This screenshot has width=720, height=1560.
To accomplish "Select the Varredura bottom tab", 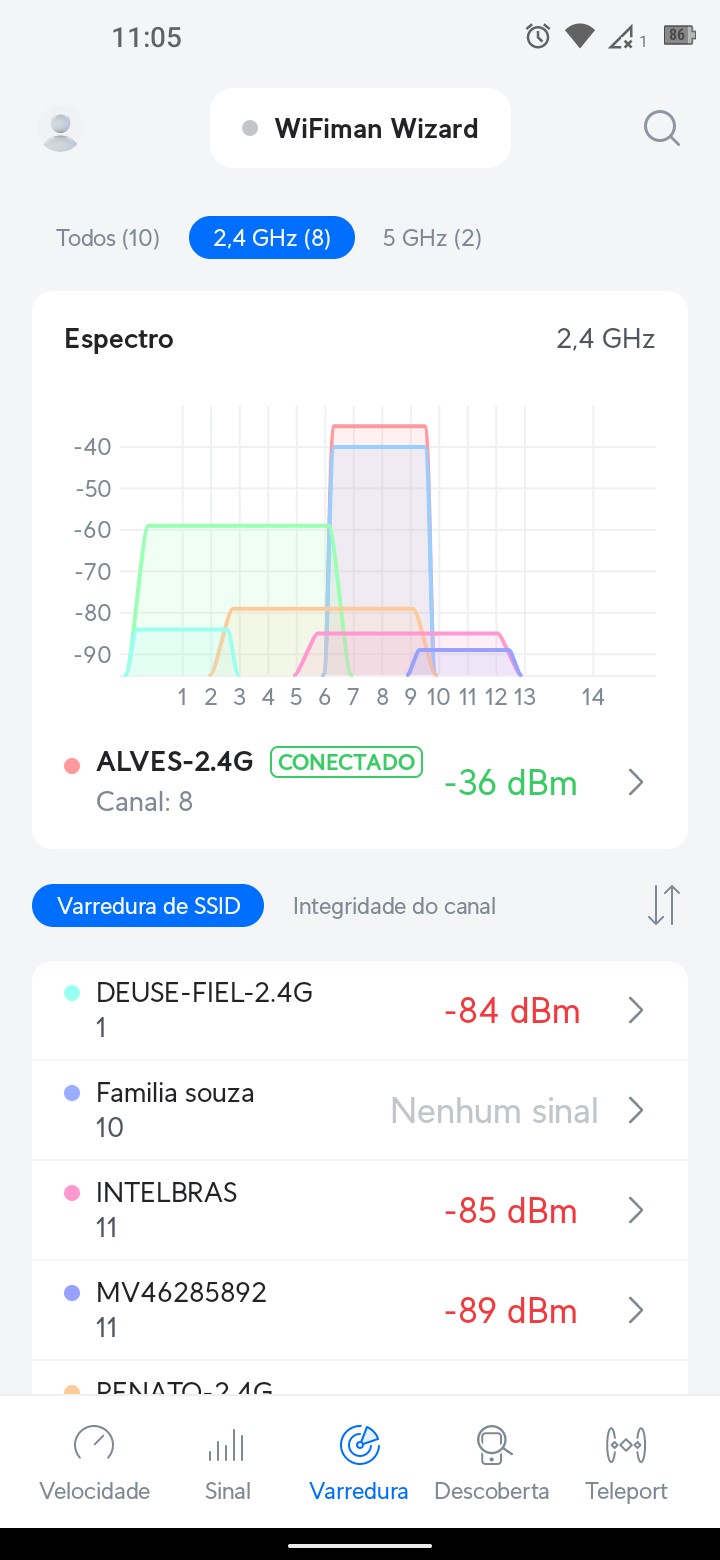I will [359, 1462].
